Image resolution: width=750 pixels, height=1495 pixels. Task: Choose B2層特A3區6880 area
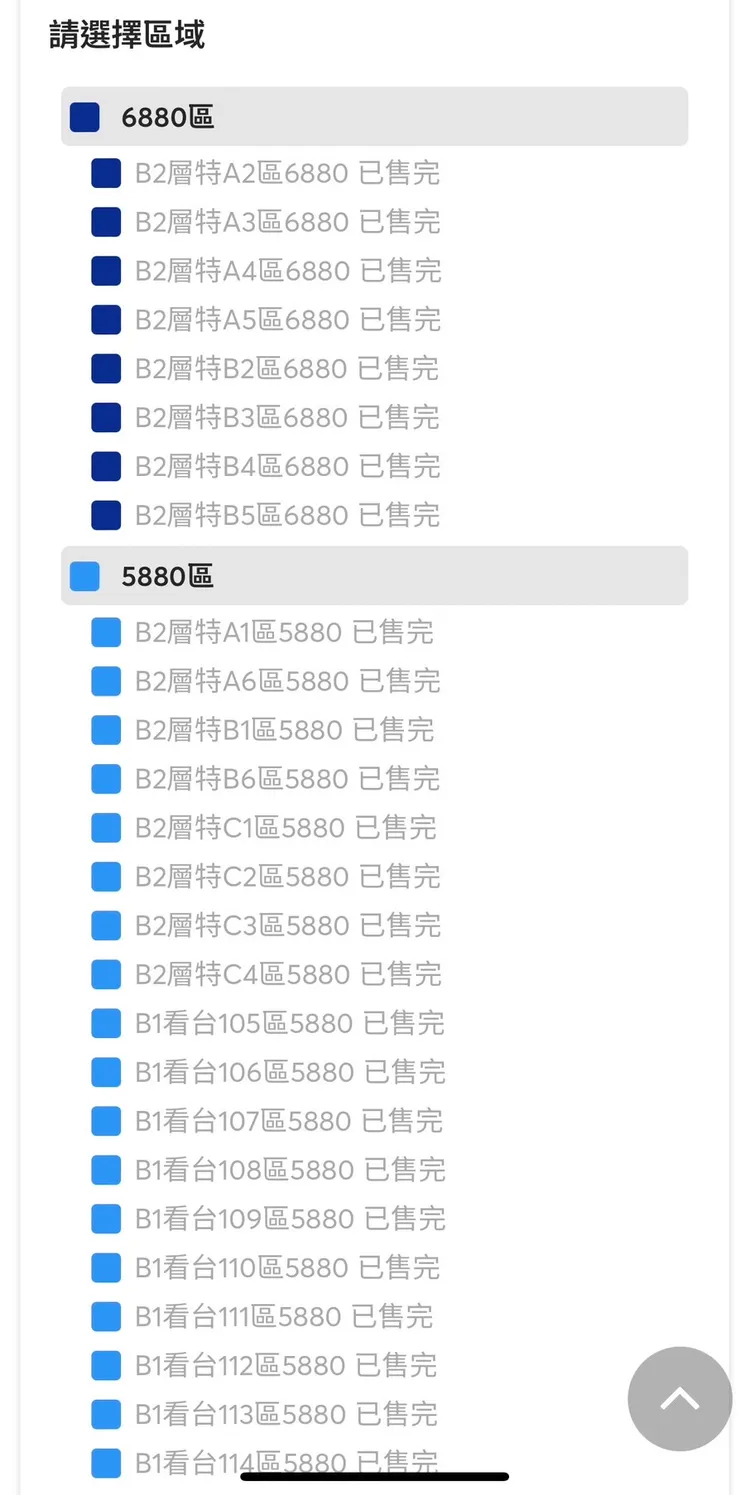pyautogui.click(x=287, y=222)
